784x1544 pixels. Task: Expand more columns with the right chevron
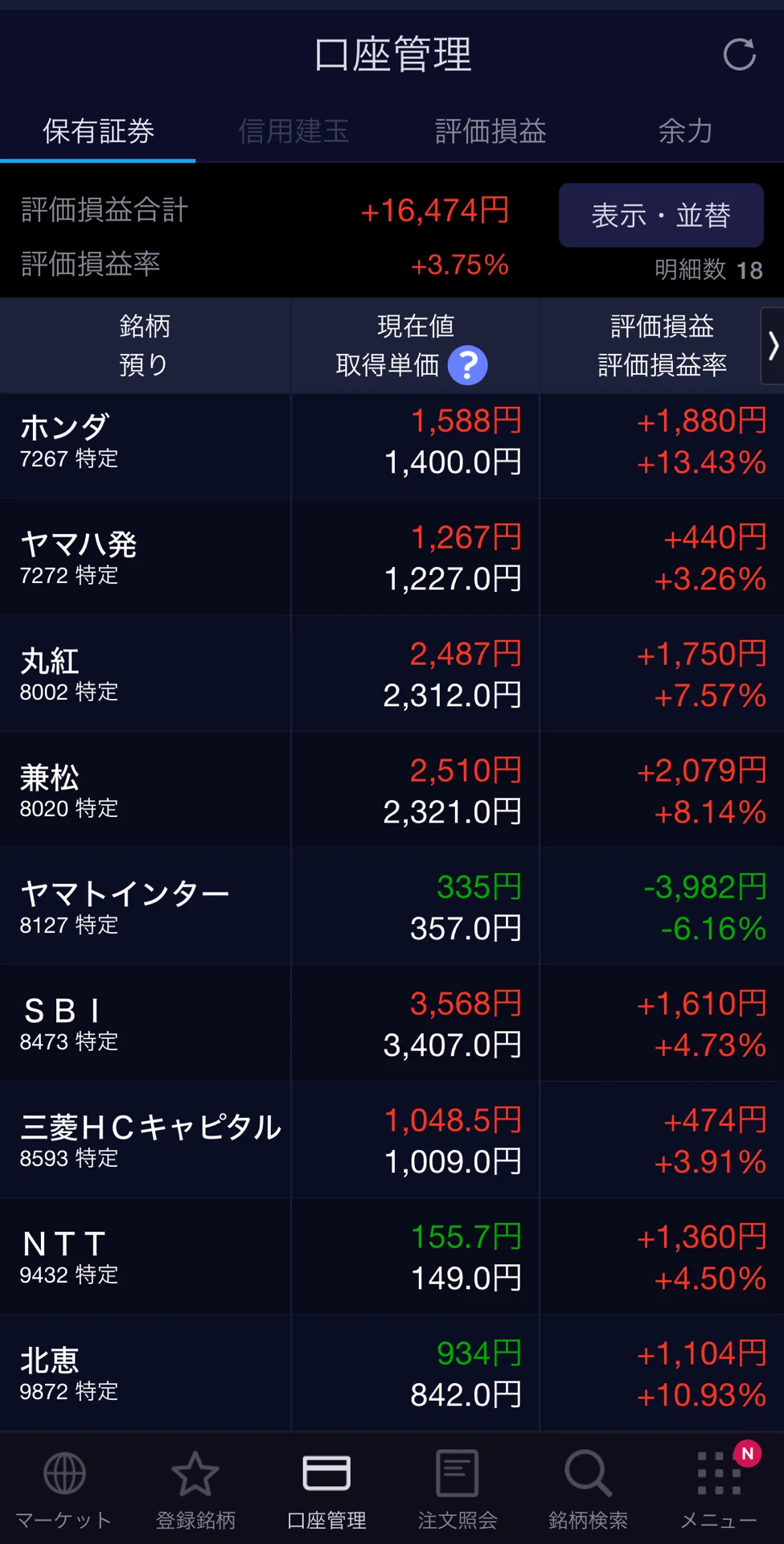tap(773, 346)
